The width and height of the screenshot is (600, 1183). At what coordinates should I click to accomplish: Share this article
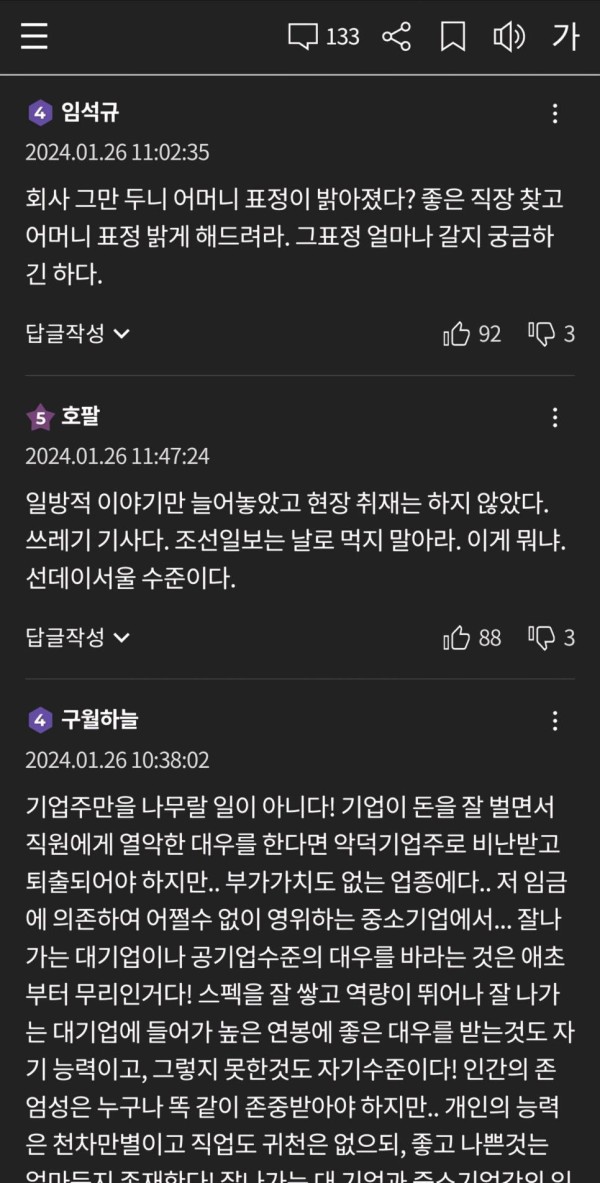click(x=396, y=36)
